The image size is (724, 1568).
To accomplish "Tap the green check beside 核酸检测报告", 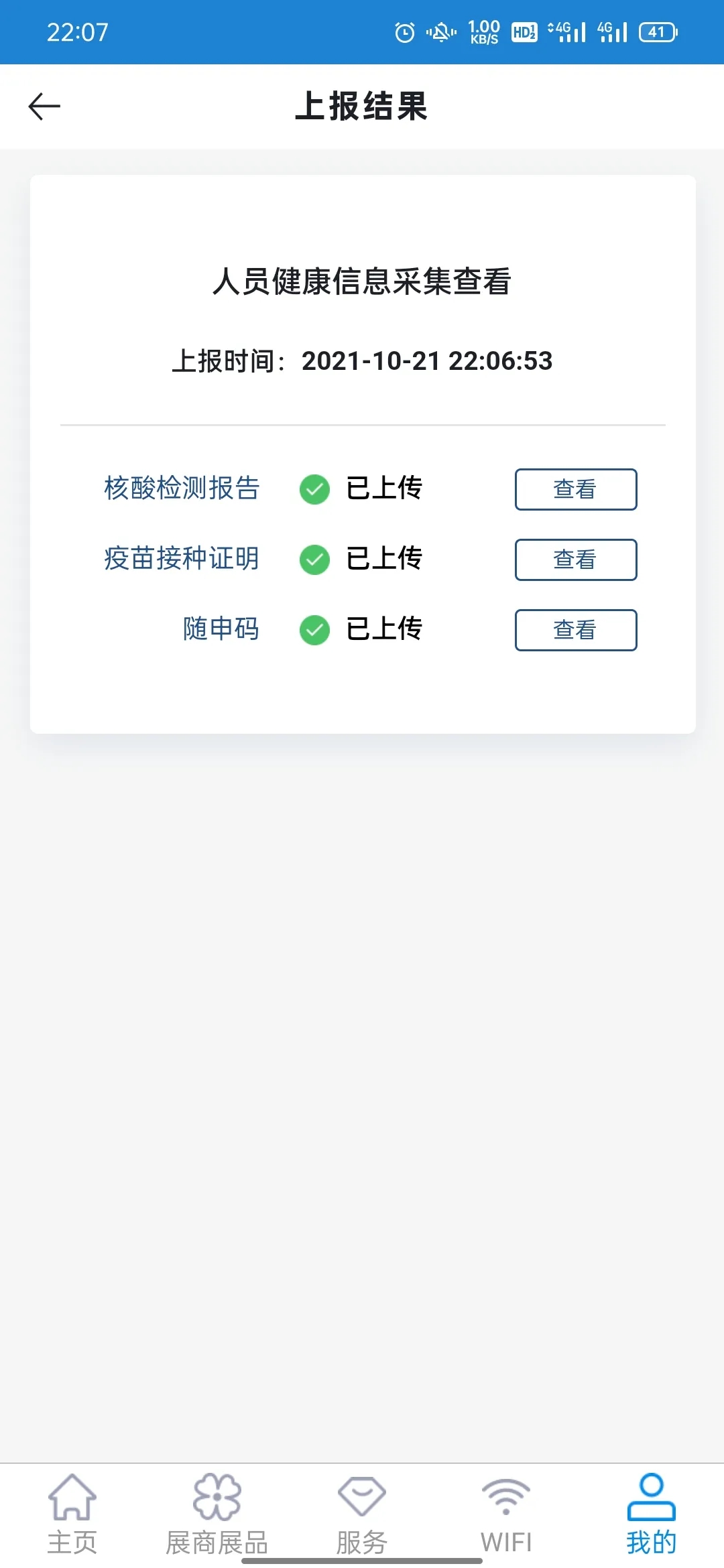I will (x=314, y=489).
